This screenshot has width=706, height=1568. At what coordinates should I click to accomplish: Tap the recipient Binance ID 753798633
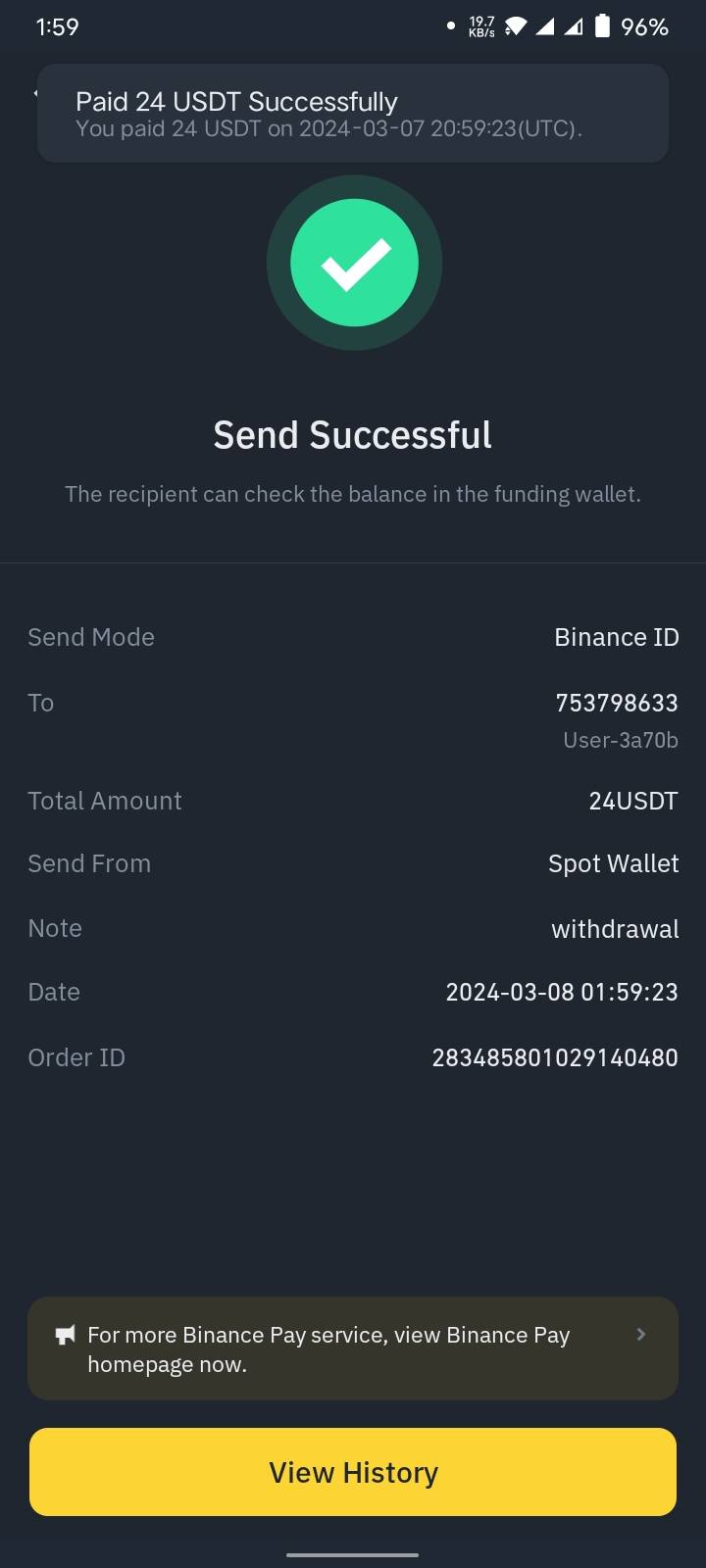pos(617,703)
